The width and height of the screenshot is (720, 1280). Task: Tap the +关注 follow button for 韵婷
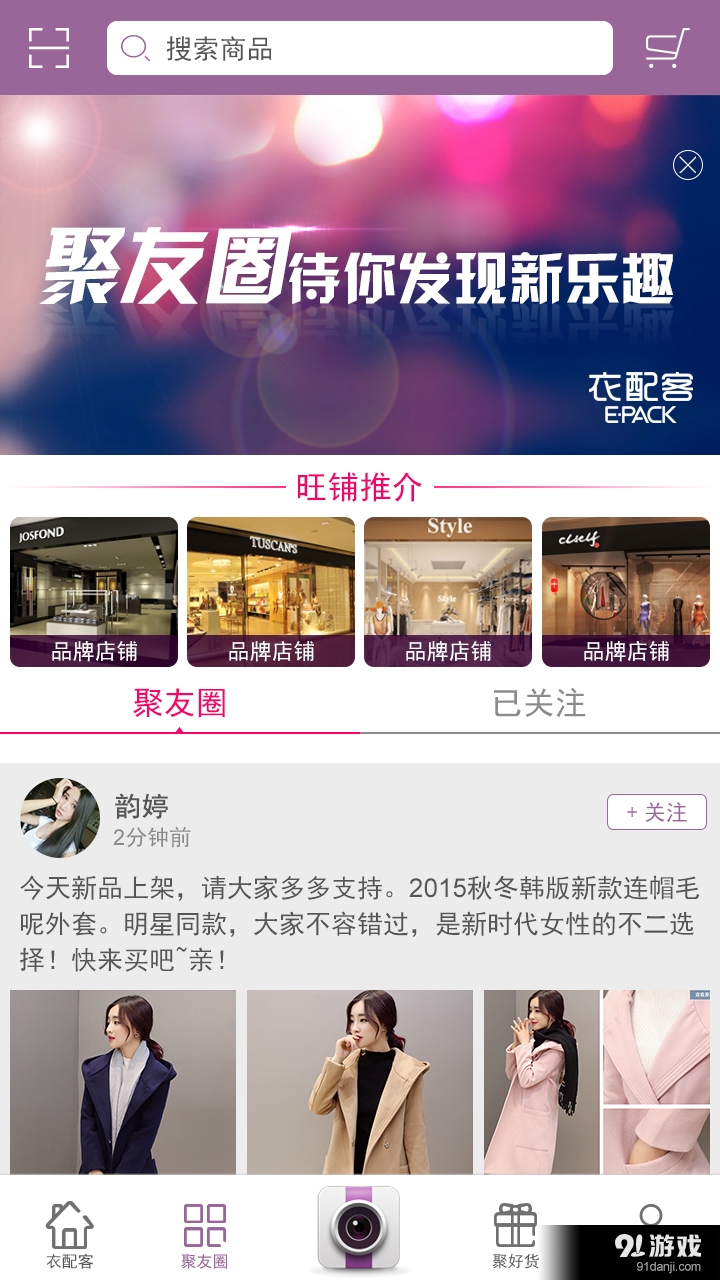[655, 812]
